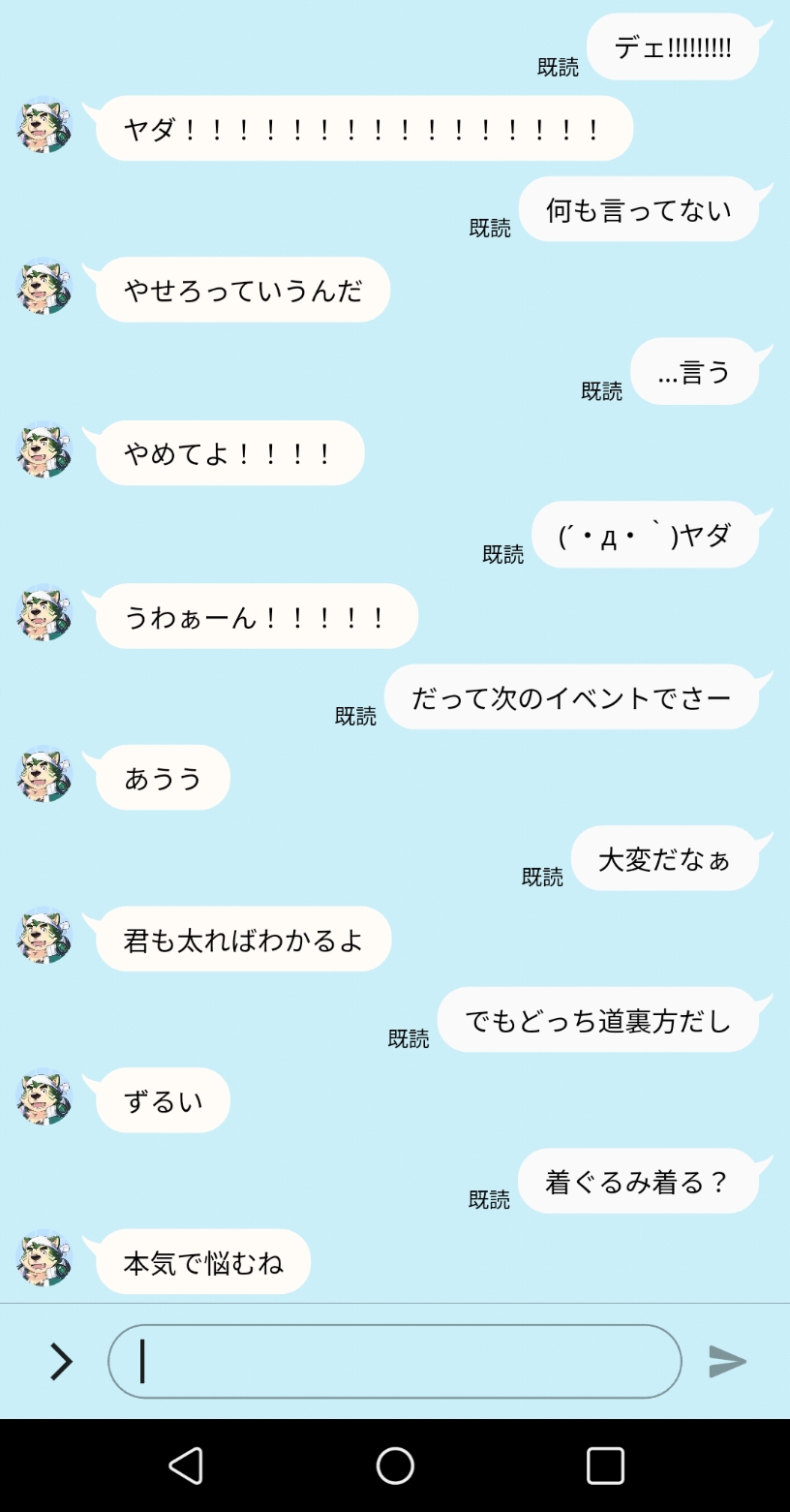Open sender's avatar next to 本気で悩むね
790x1512 pixels.
point(45,1258)
